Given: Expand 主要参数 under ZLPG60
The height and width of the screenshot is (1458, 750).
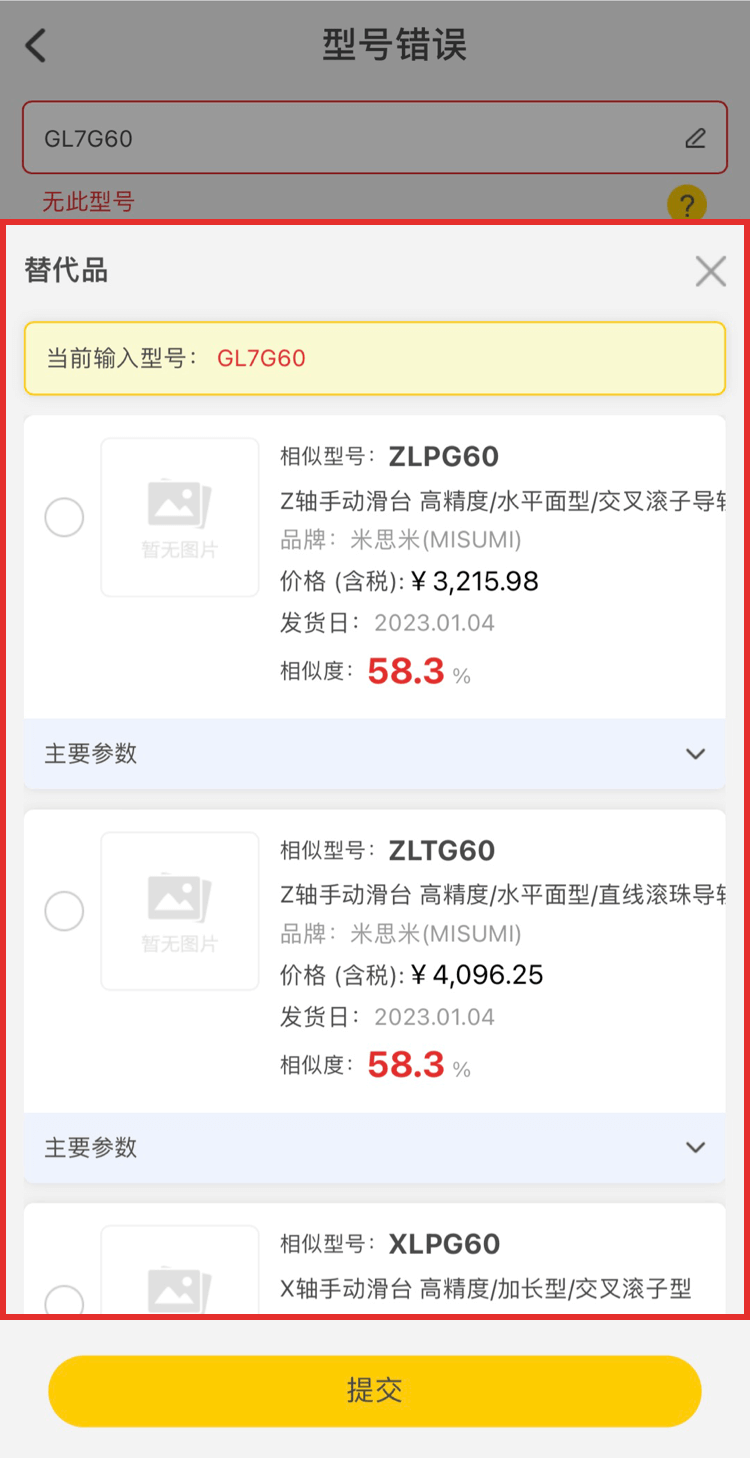Looking at the screenshot, I should (x=695, y=754).
